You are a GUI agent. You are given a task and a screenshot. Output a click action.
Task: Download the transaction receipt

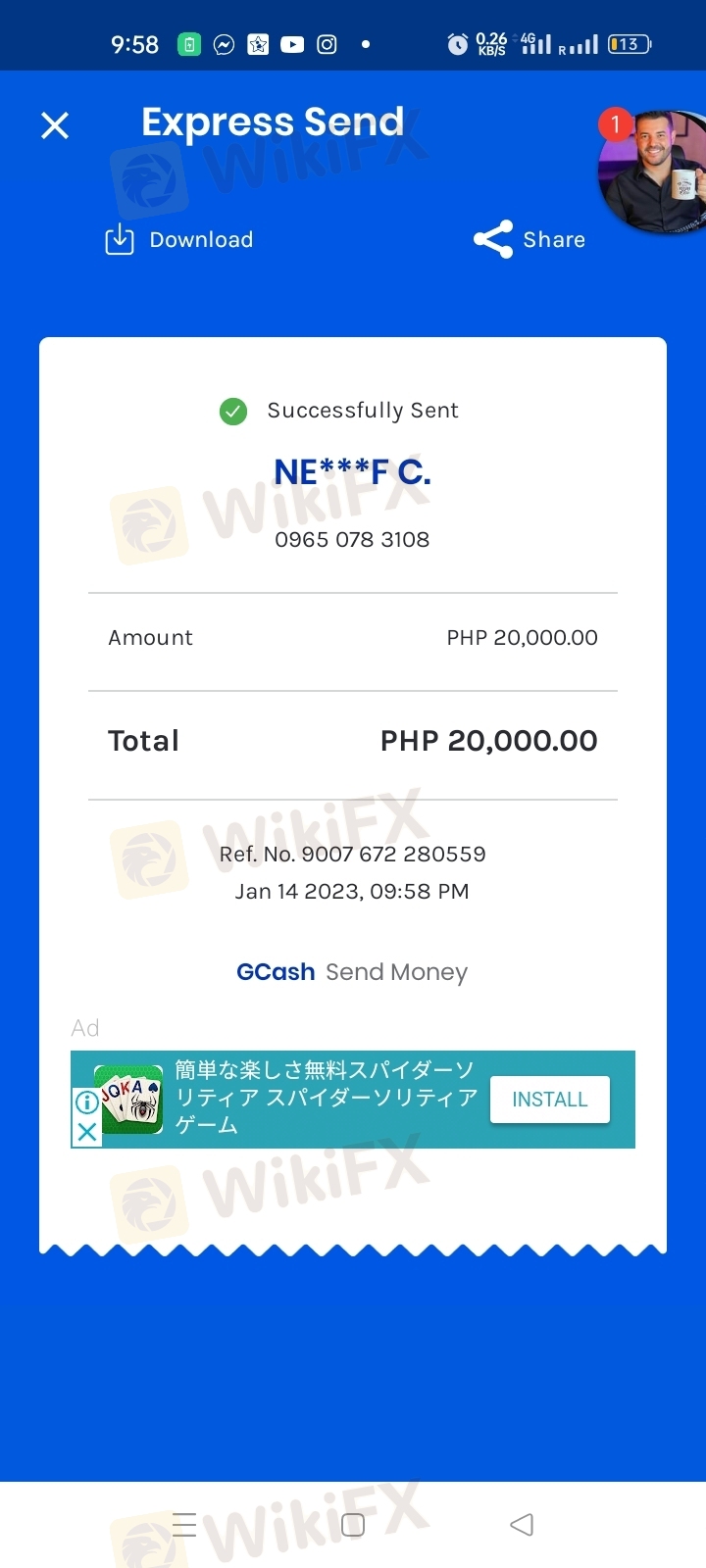tap(179, 240)
